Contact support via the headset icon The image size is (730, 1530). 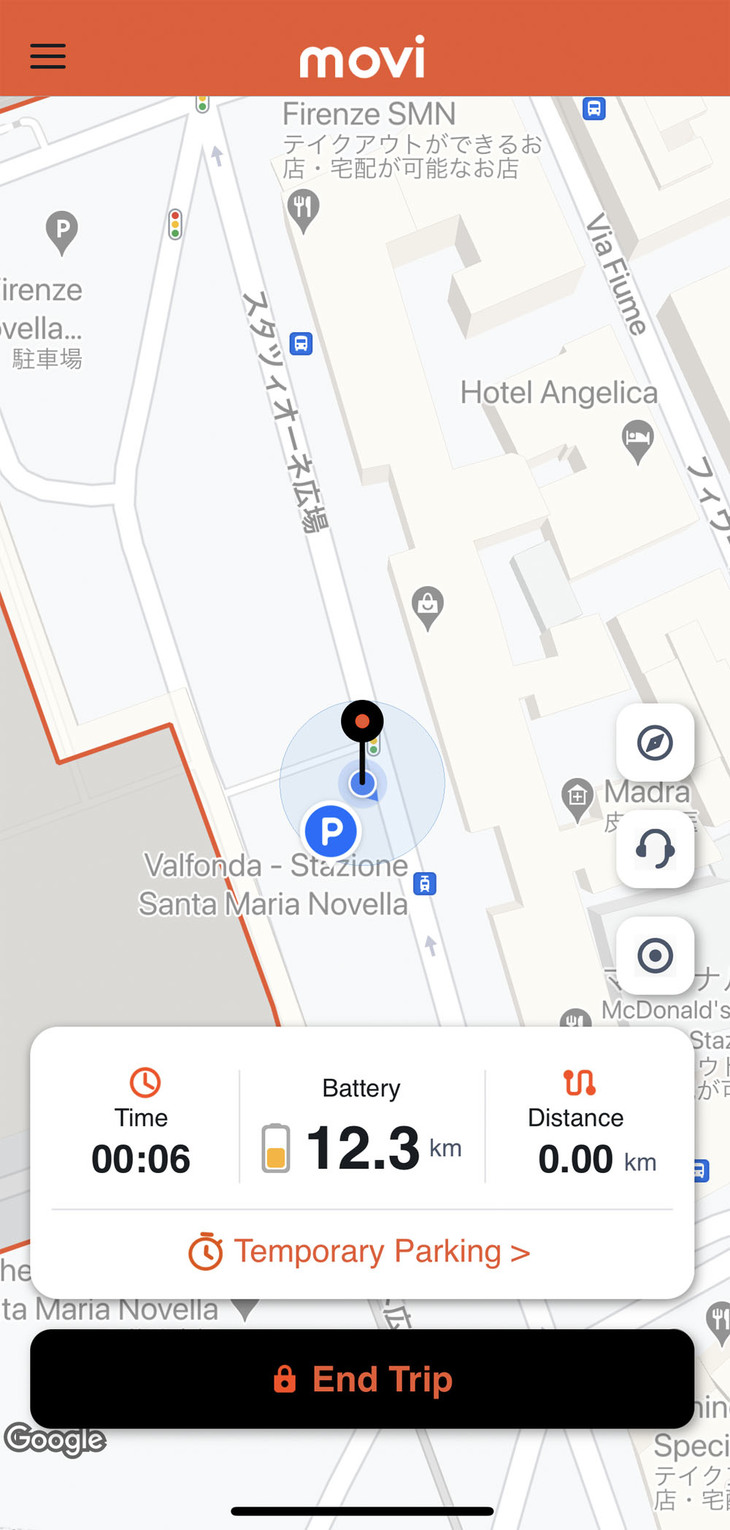(x=655, y=849)
